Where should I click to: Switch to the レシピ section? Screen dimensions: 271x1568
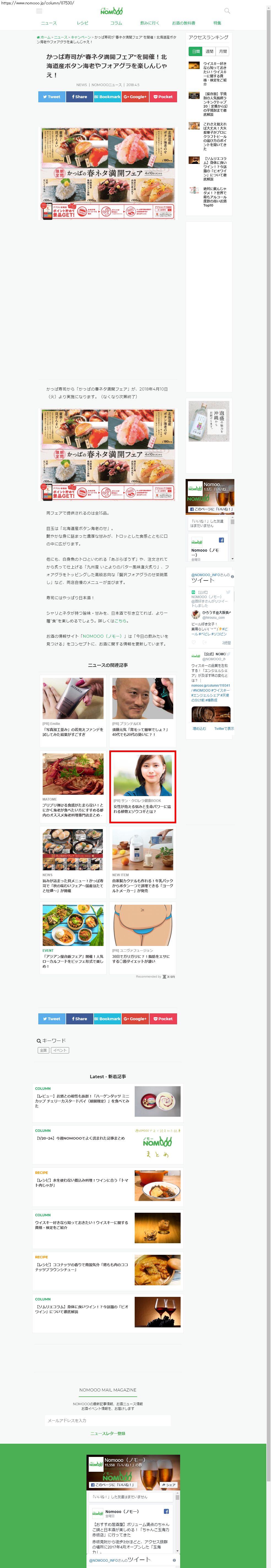tap(83, 23)
